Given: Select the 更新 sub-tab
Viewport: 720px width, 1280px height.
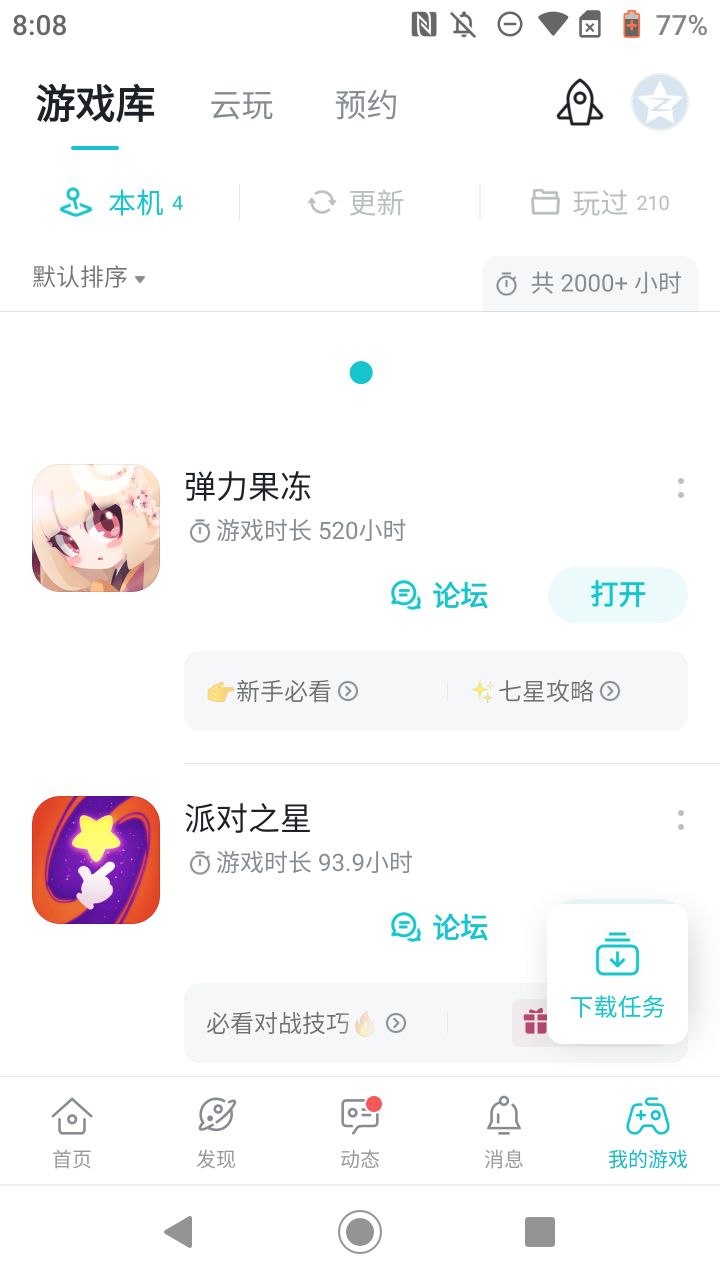Looking at the screenshot, I should 356,203.
